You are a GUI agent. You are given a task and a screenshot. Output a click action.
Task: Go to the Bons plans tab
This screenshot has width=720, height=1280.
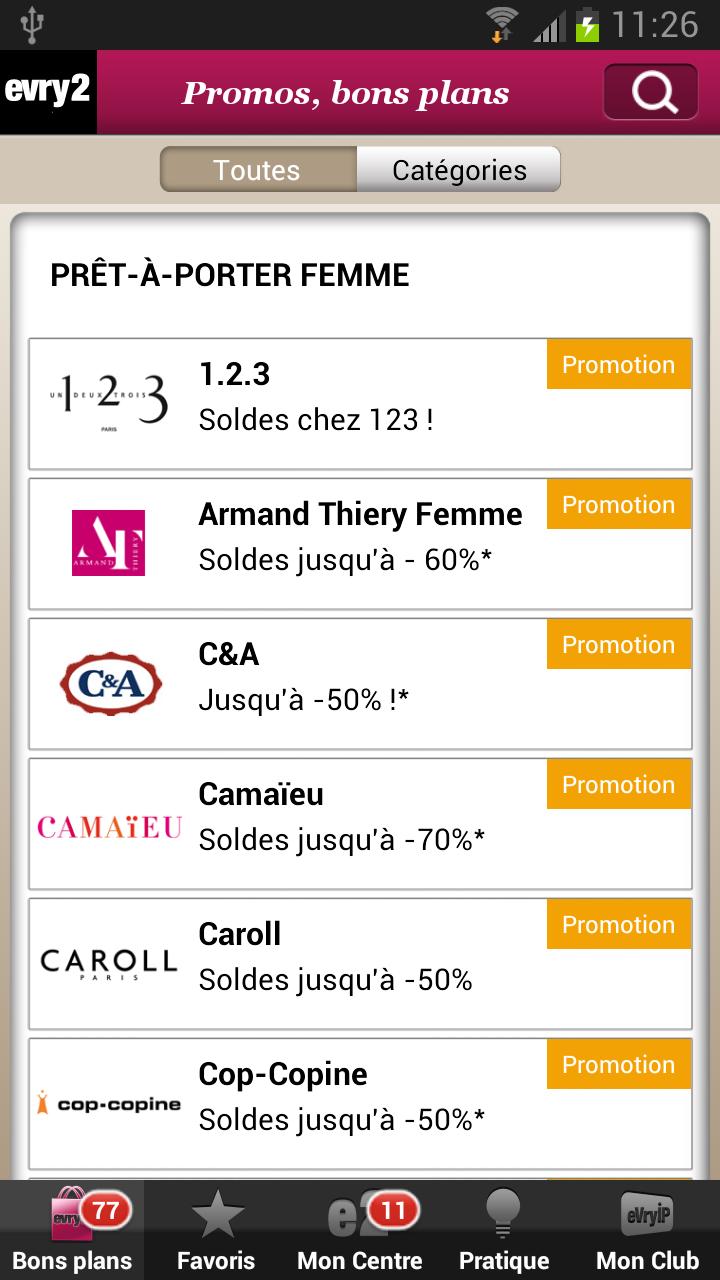(72, 1230)
